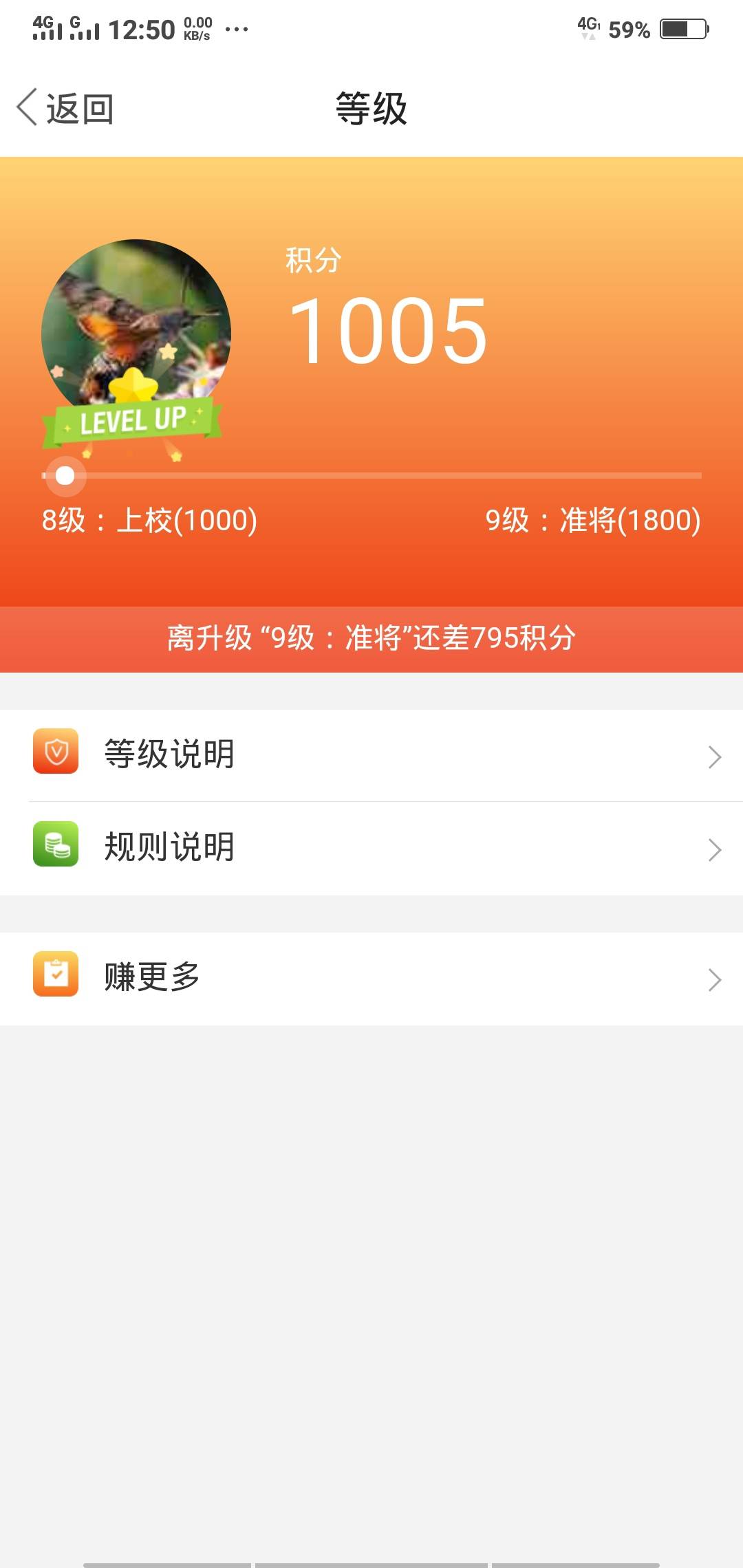Tap the 返回 back button
The image size is (743, 1568).
(65, 109)
